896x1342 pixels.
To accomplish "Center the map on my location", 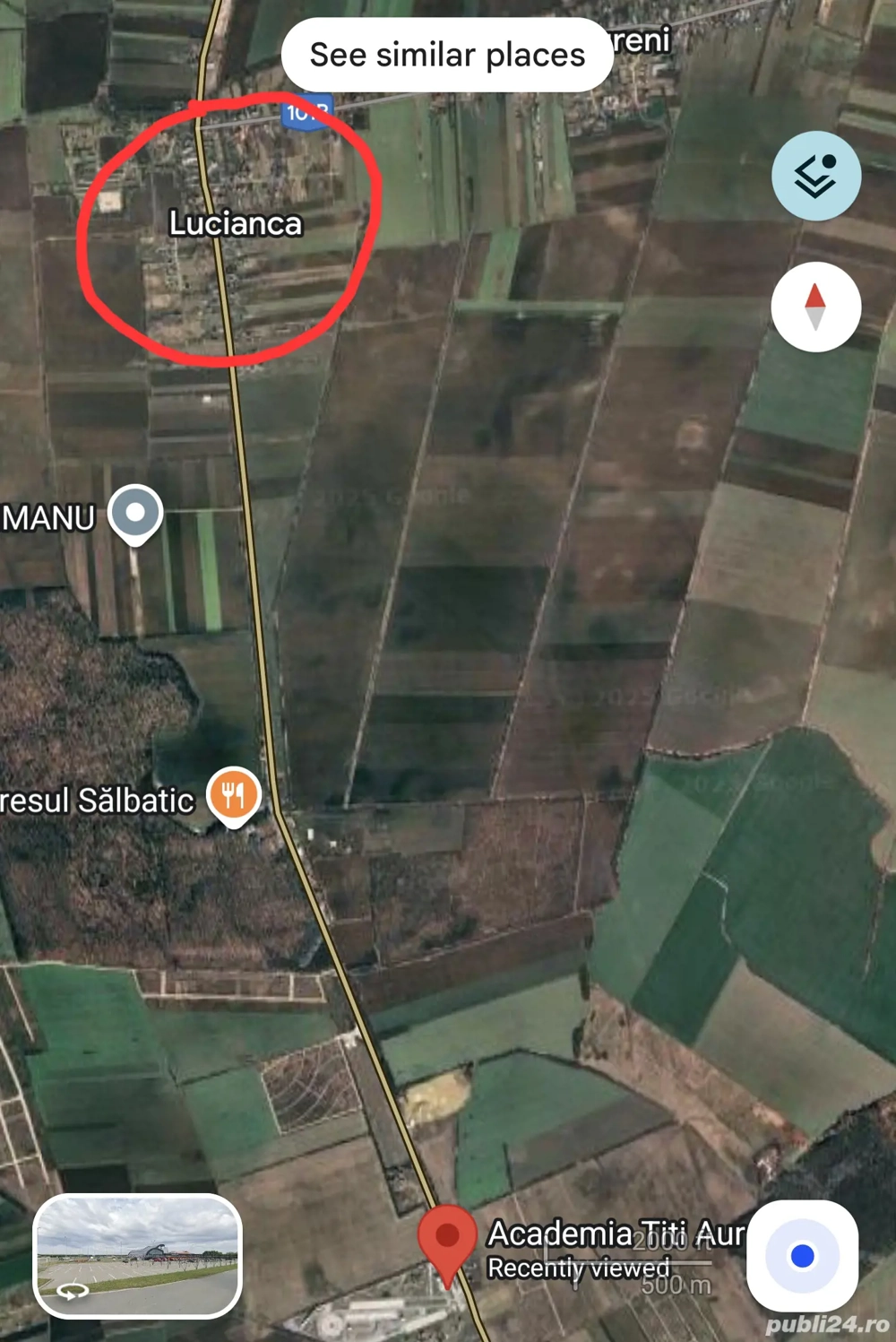I will (x=802, y=1255).
